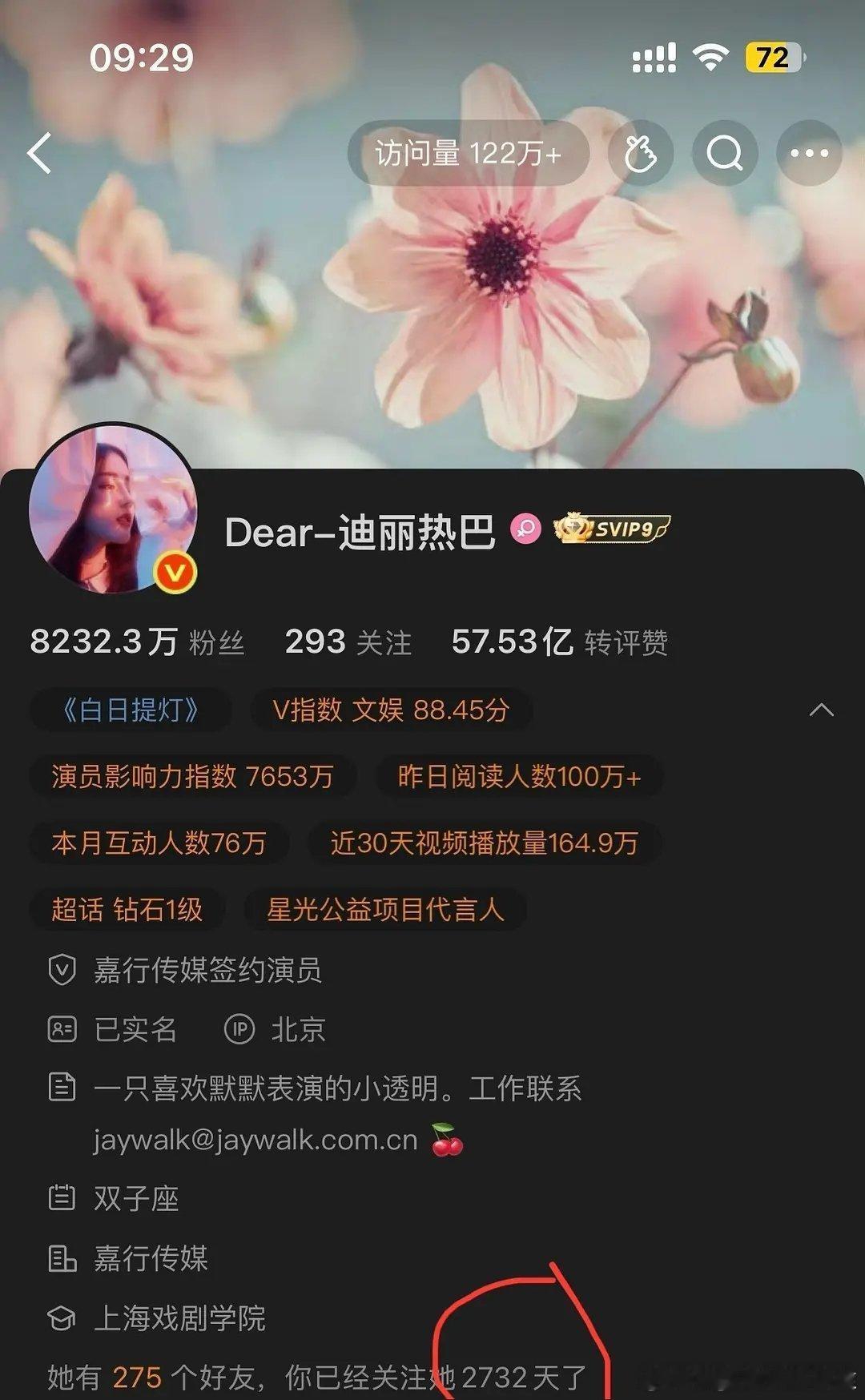Click the IP location icon before 北京
865x1400 pixels.
[x=239, y=1030]
